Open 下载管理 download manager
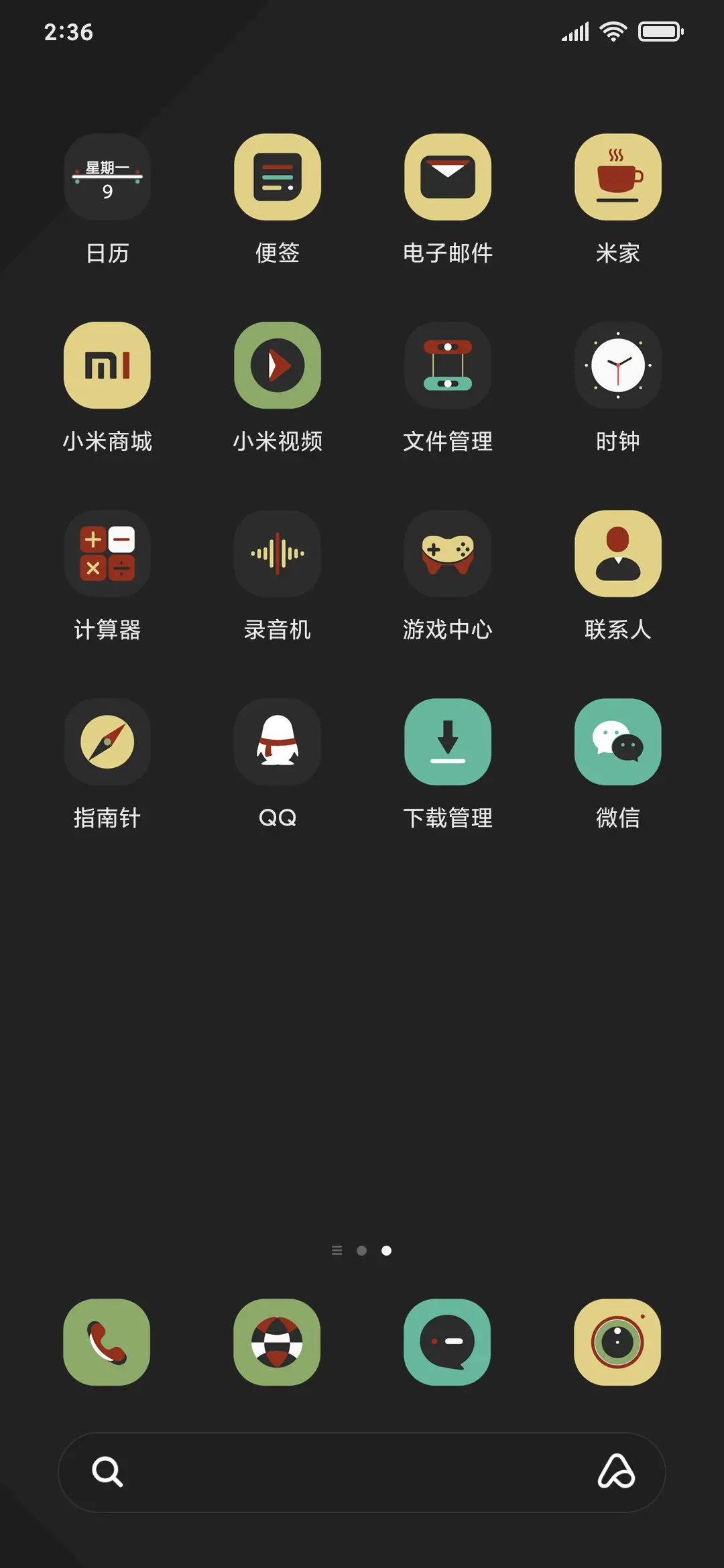This screenshot has height=1568, width=724. pos(448,742)
